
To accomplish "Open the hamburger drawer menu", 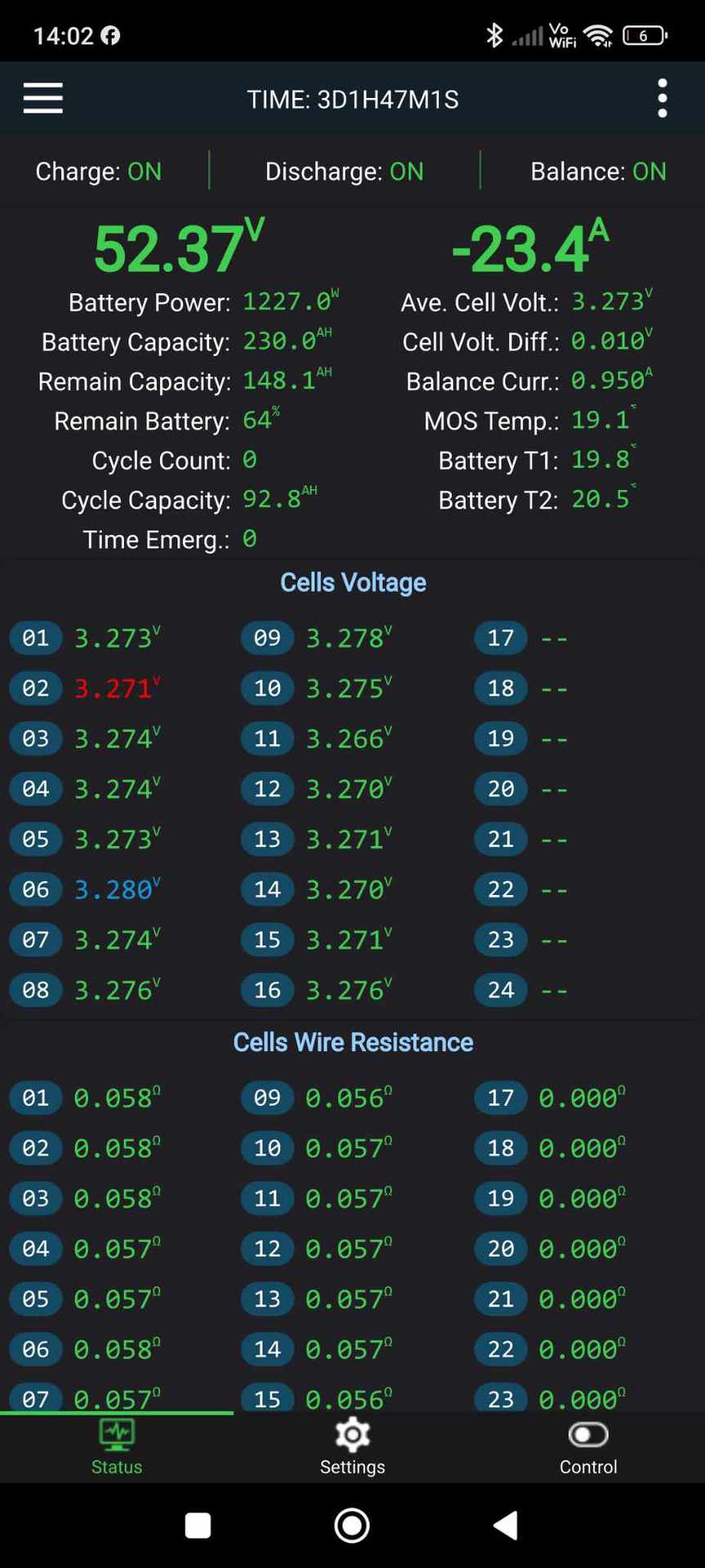I will tap(42, 98).
